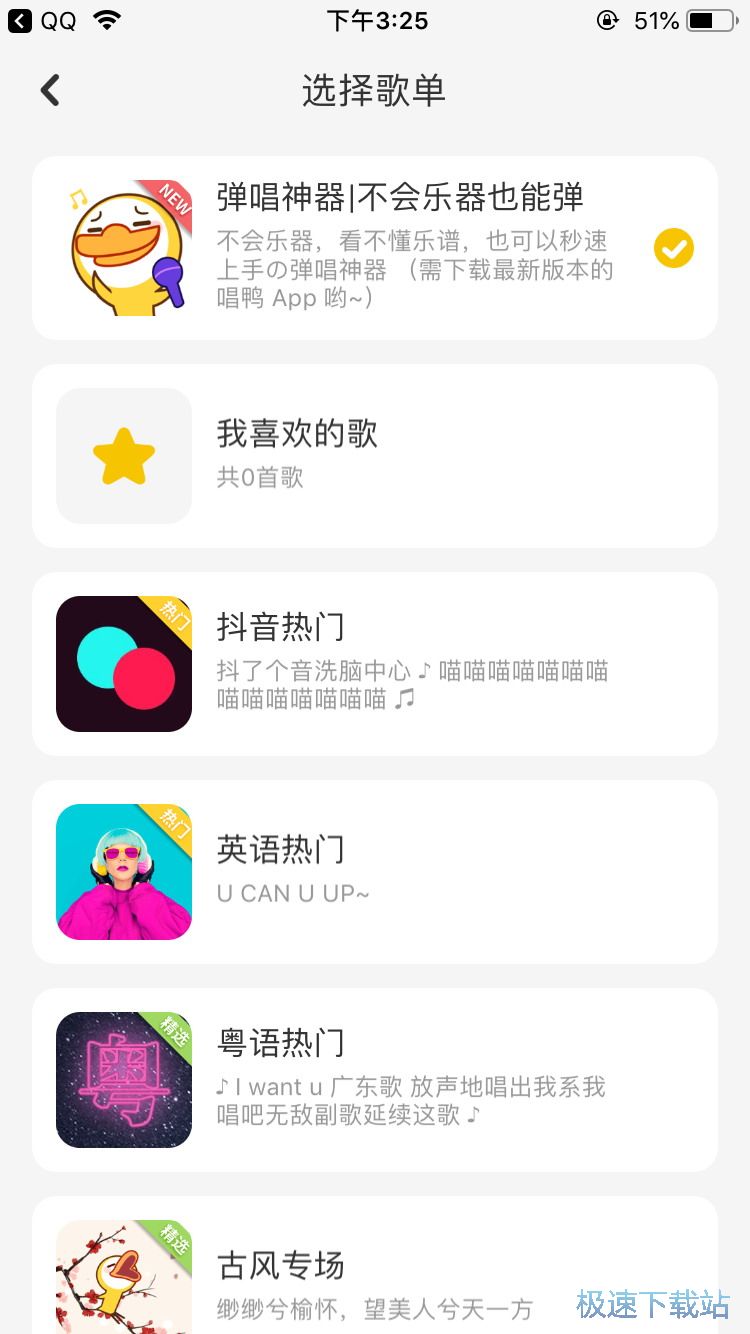Open the 我喜欢的歌 playlist

(374, 456)
